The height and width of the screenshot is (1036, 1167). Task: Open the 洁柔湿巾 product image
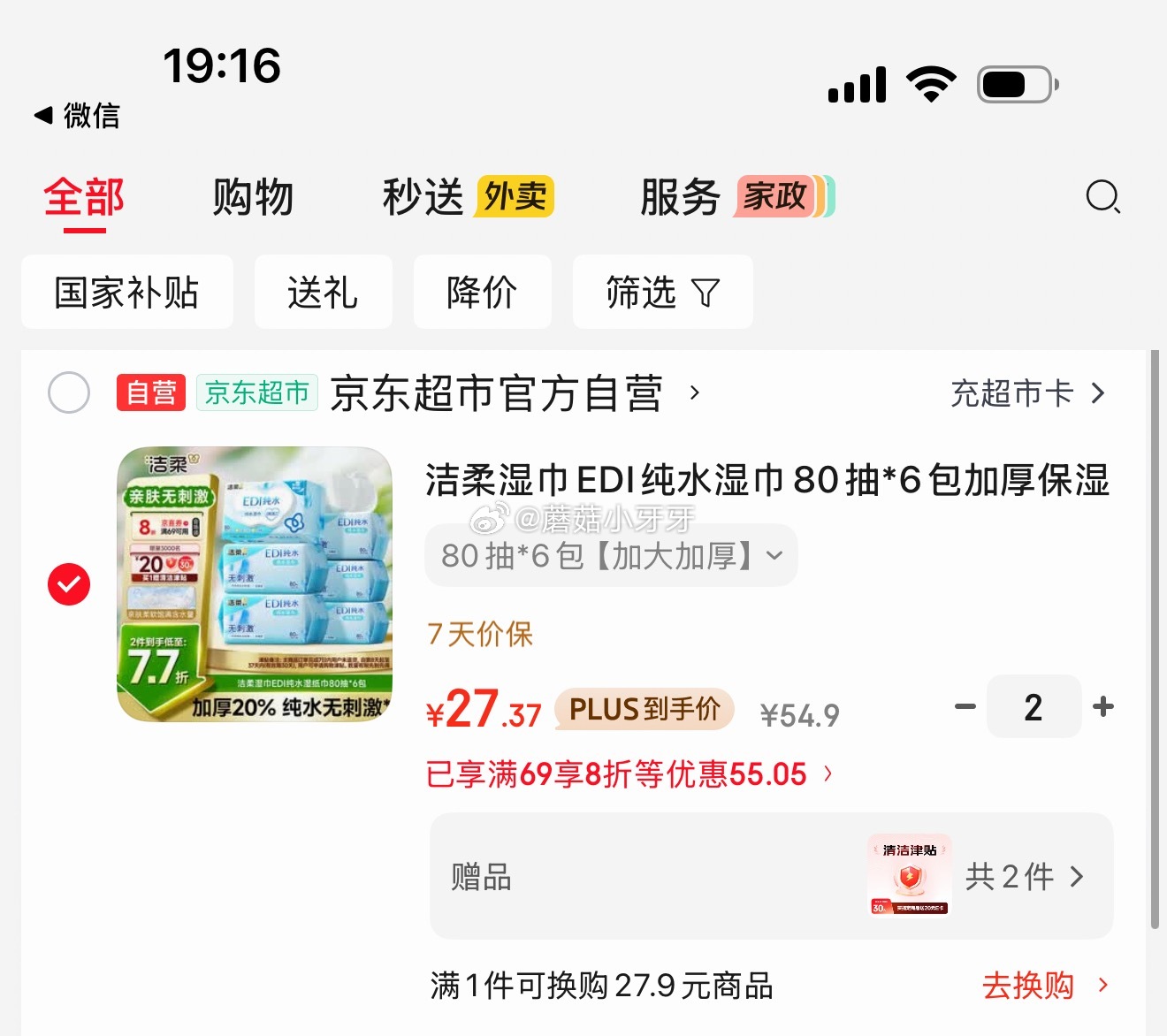coord(255,584)
